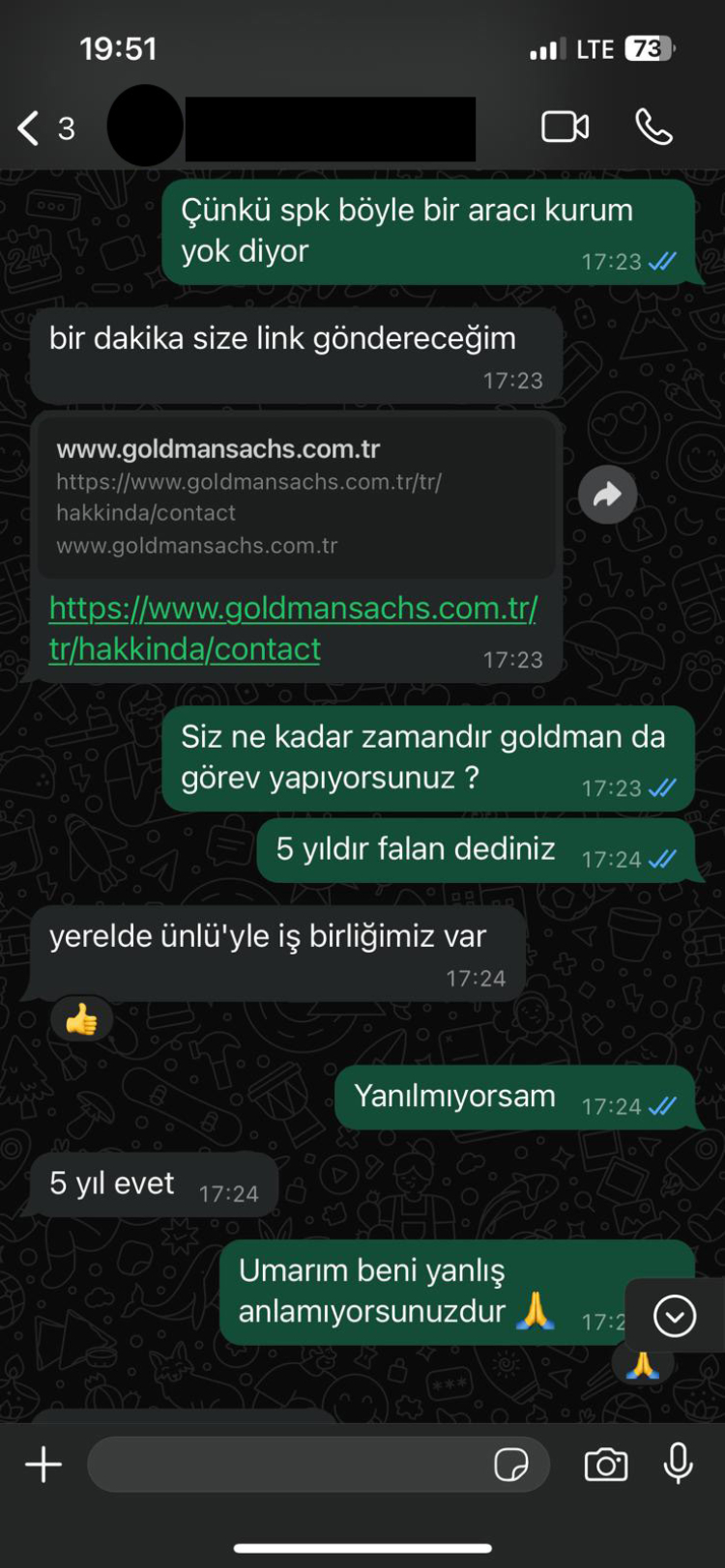Start a voice call

(x=653, y=128)
